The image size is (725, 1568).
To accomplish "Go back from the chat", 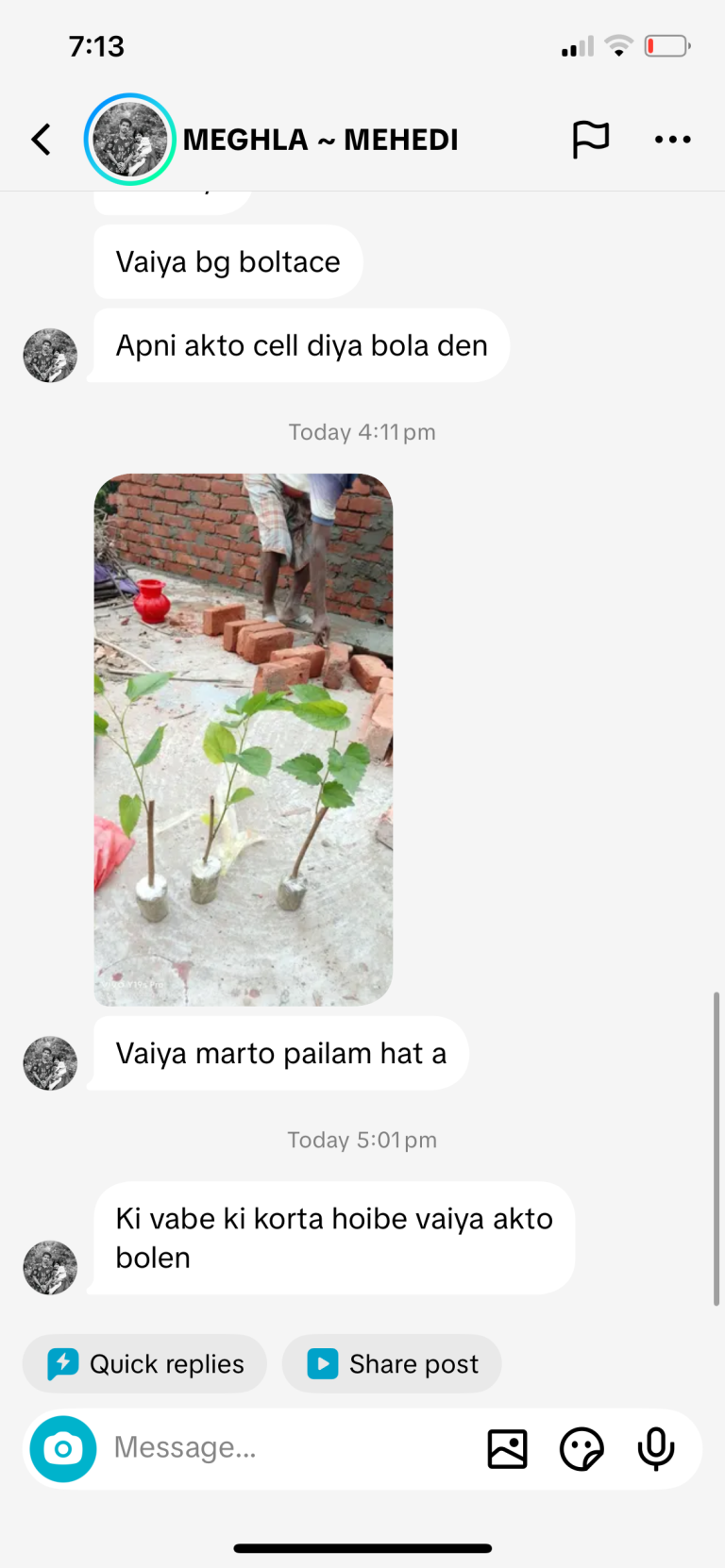I will tap(42, 140).
